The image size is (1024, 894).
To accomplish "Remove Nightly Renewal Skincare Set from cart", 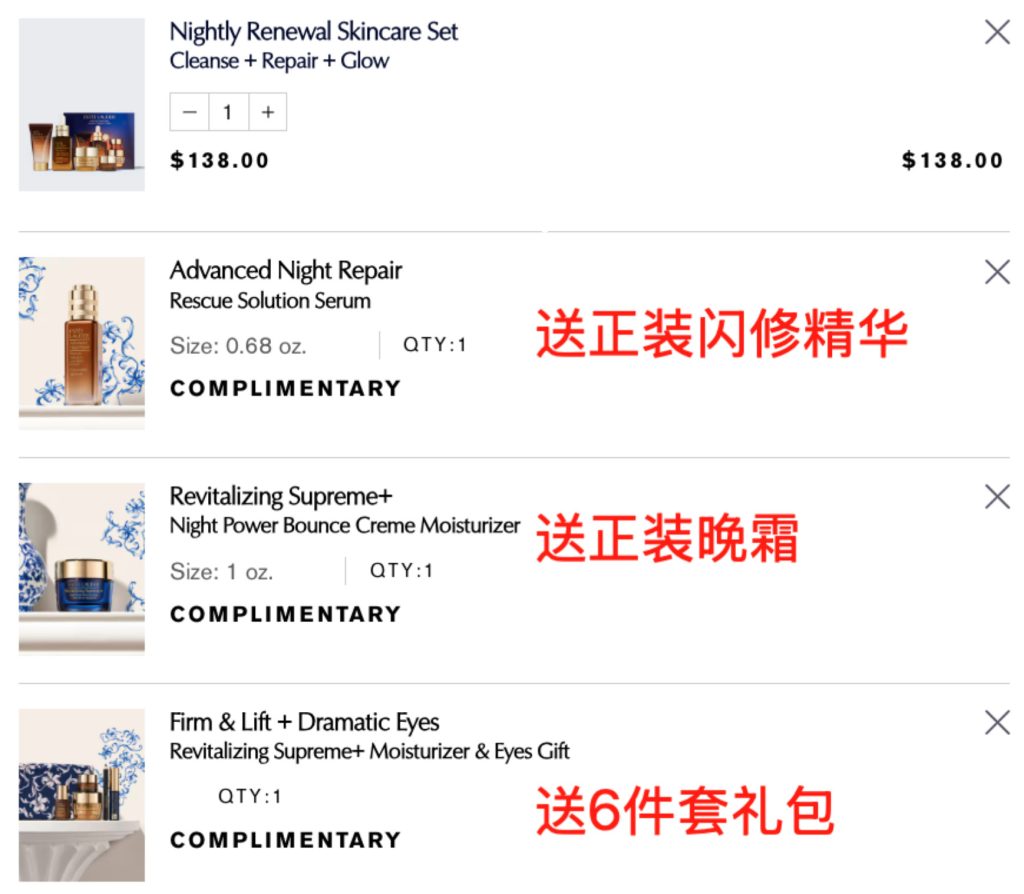I will tap(997, 33).
